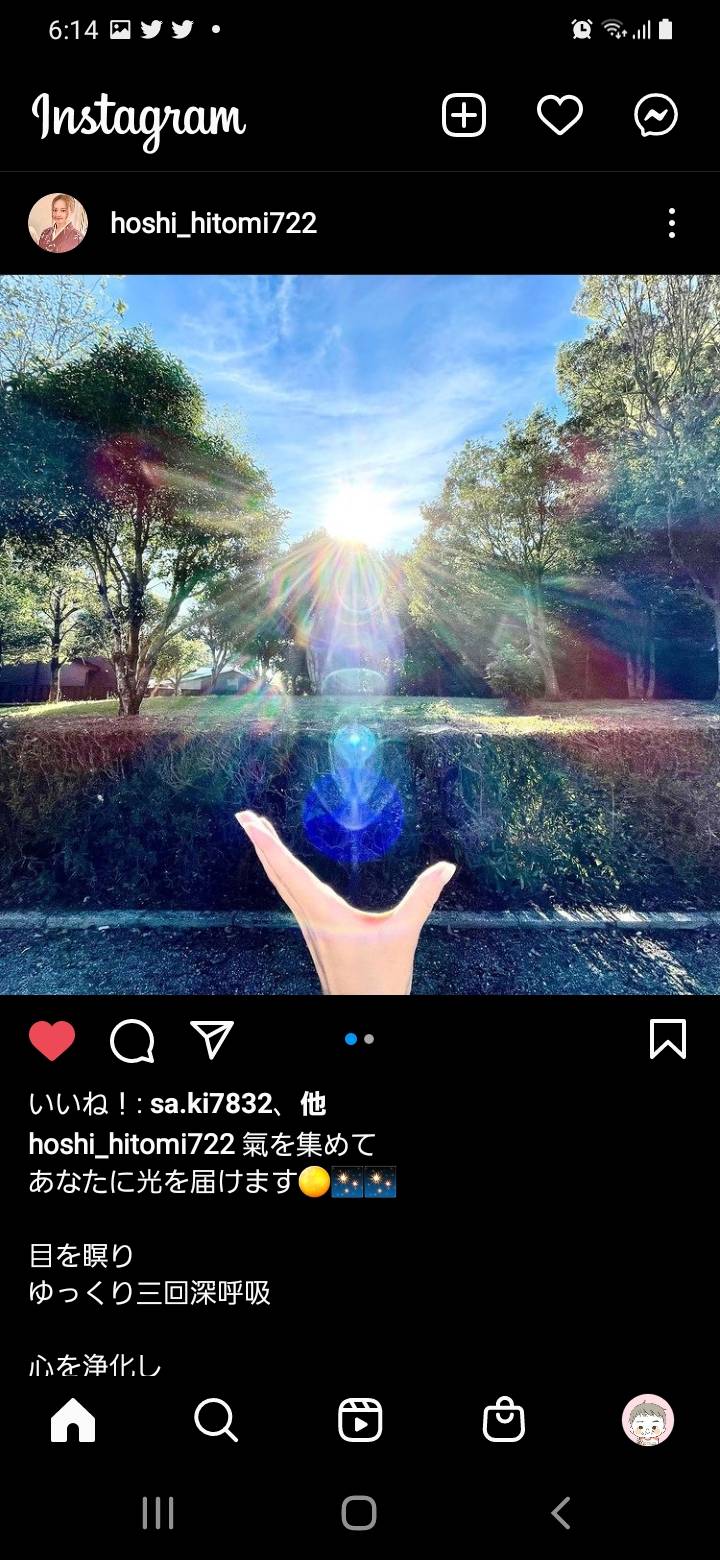
Task: Open my profile tab avatar
Action: 648,1420
